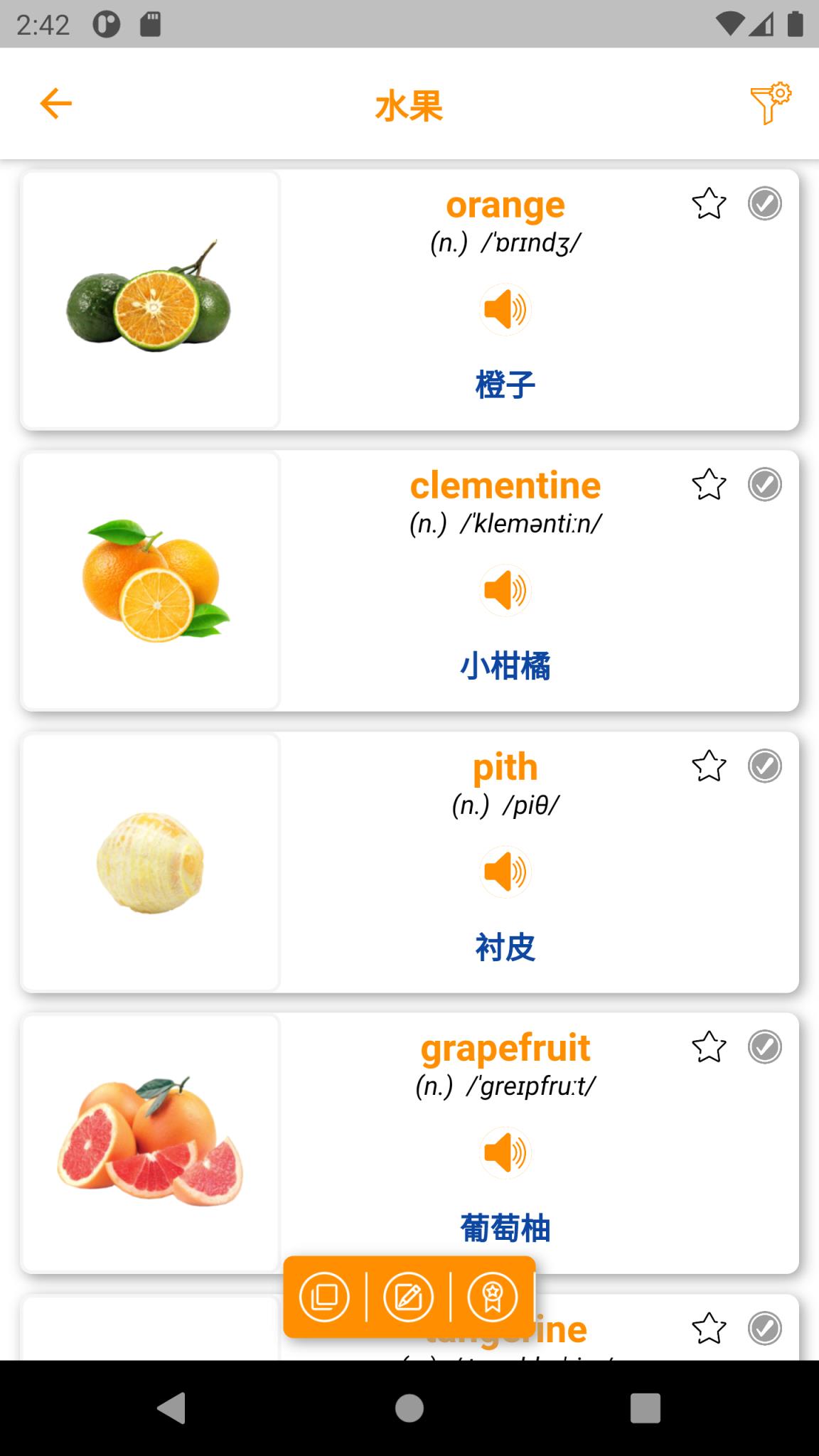
Task: Mark pith word as learned
Action: point(766,766)
